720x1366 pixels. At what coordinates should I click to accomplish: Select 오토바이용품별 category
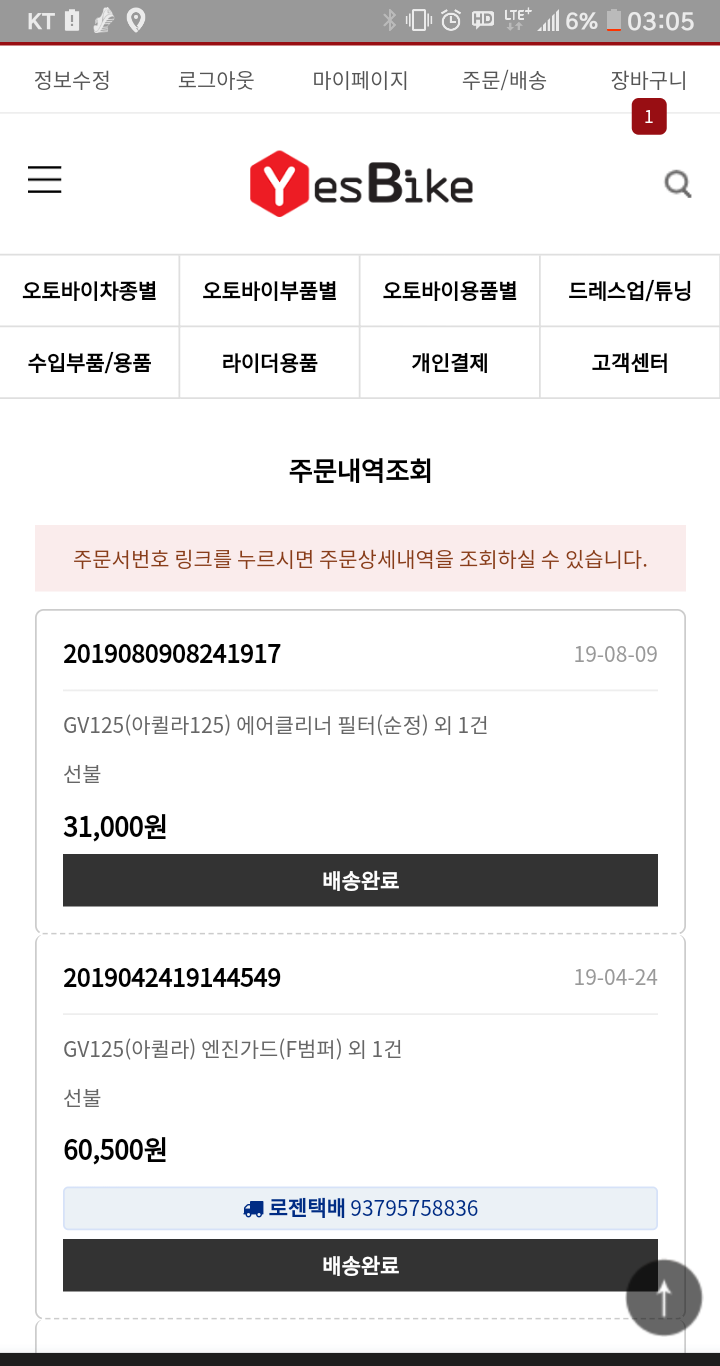tap(450, 291)
